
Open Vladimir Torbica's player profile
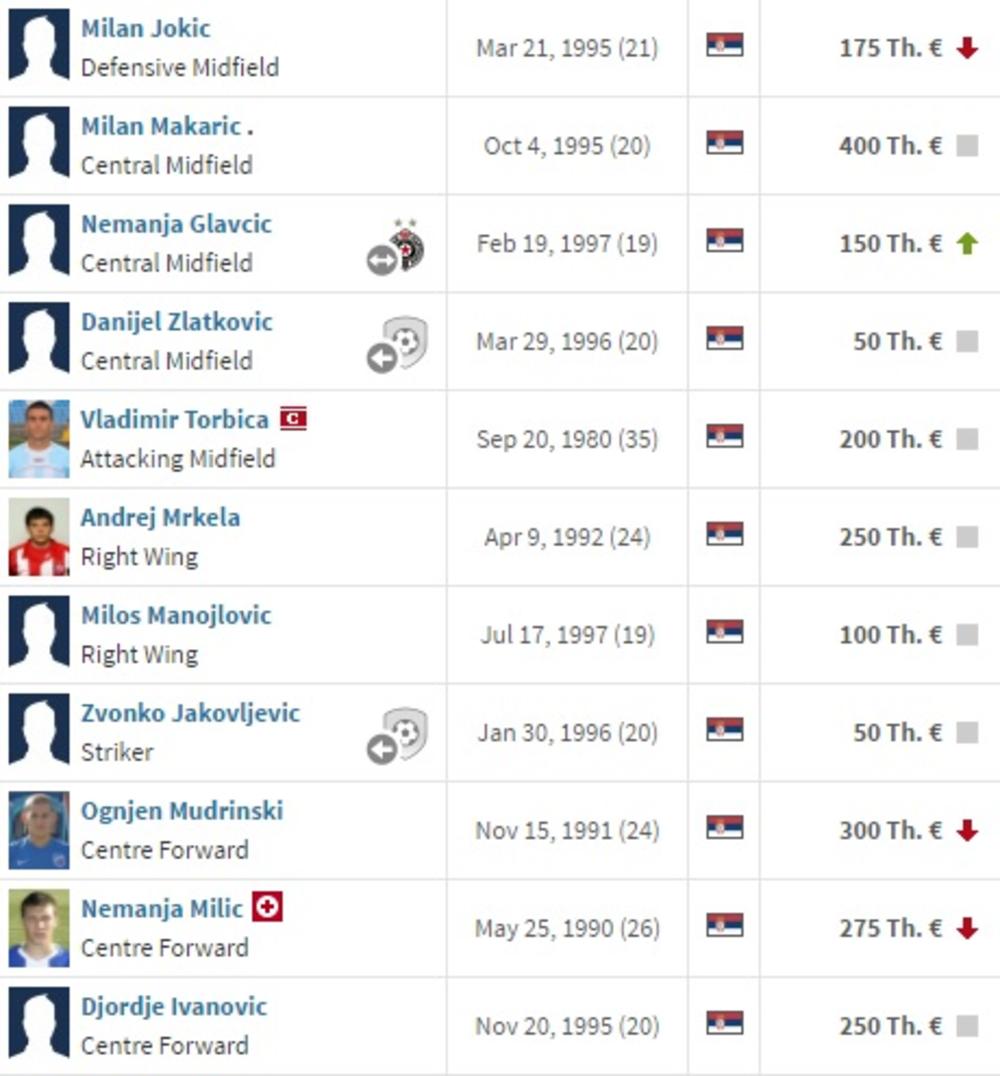pos(174,419)
